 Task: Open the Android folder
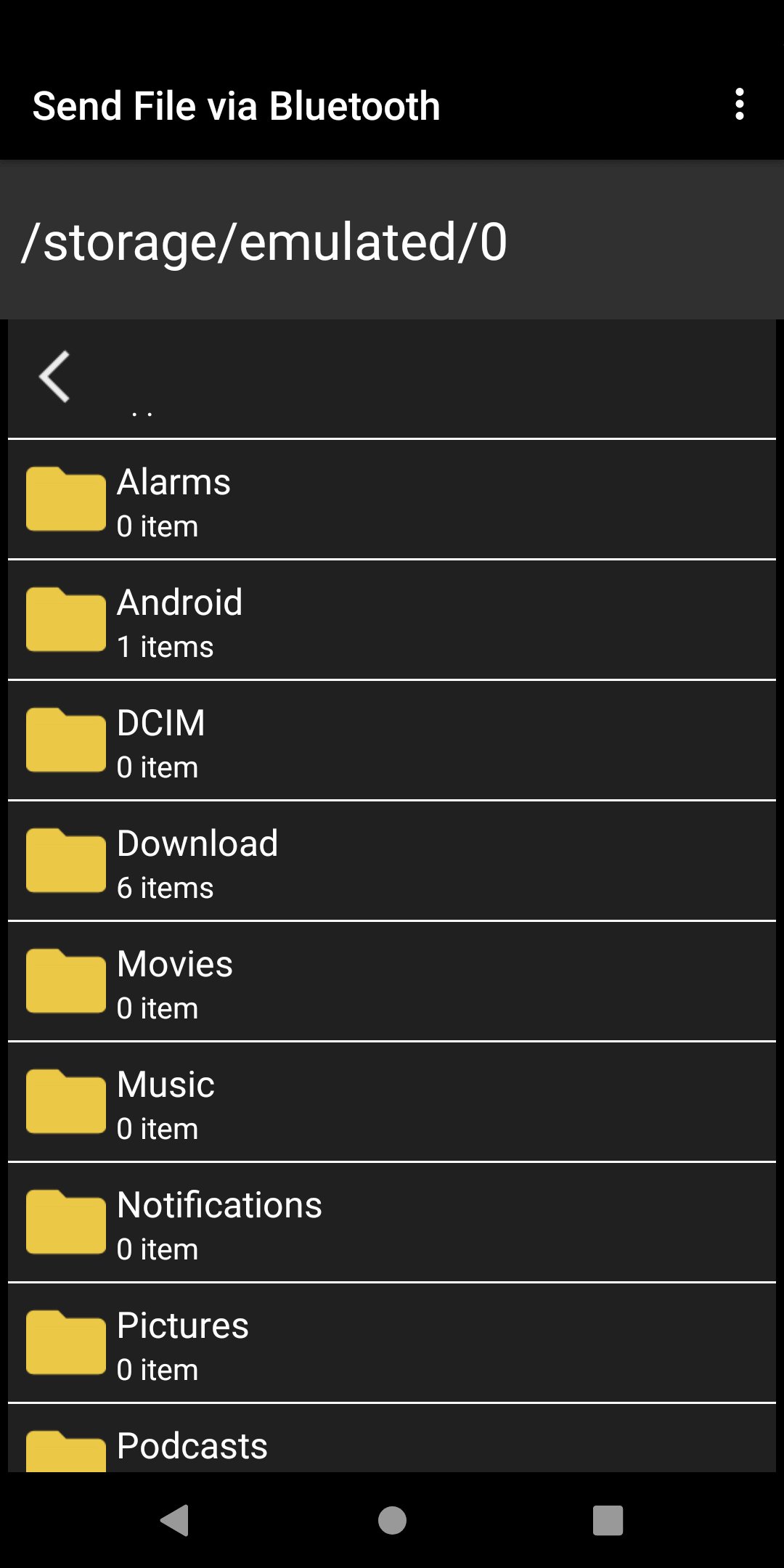[x=392, y=620]
